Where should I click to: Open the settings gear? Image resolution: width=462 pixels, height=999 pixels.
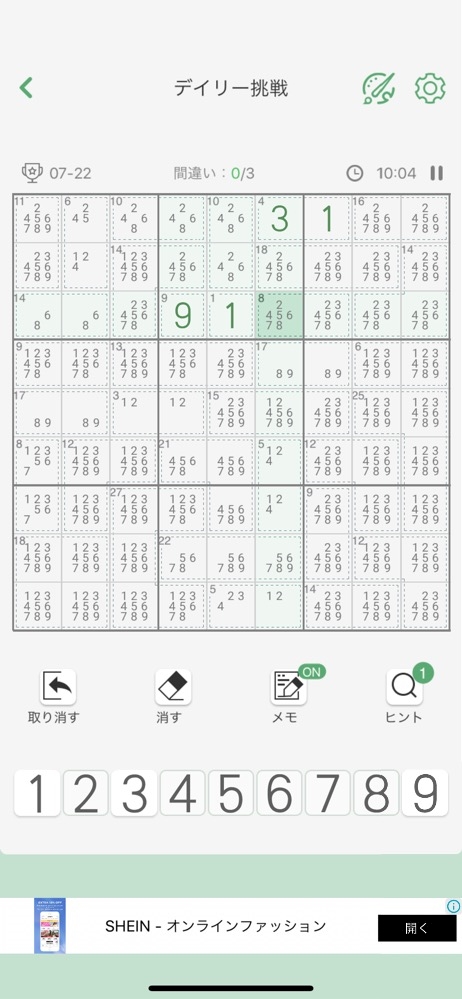coord(430,89)
